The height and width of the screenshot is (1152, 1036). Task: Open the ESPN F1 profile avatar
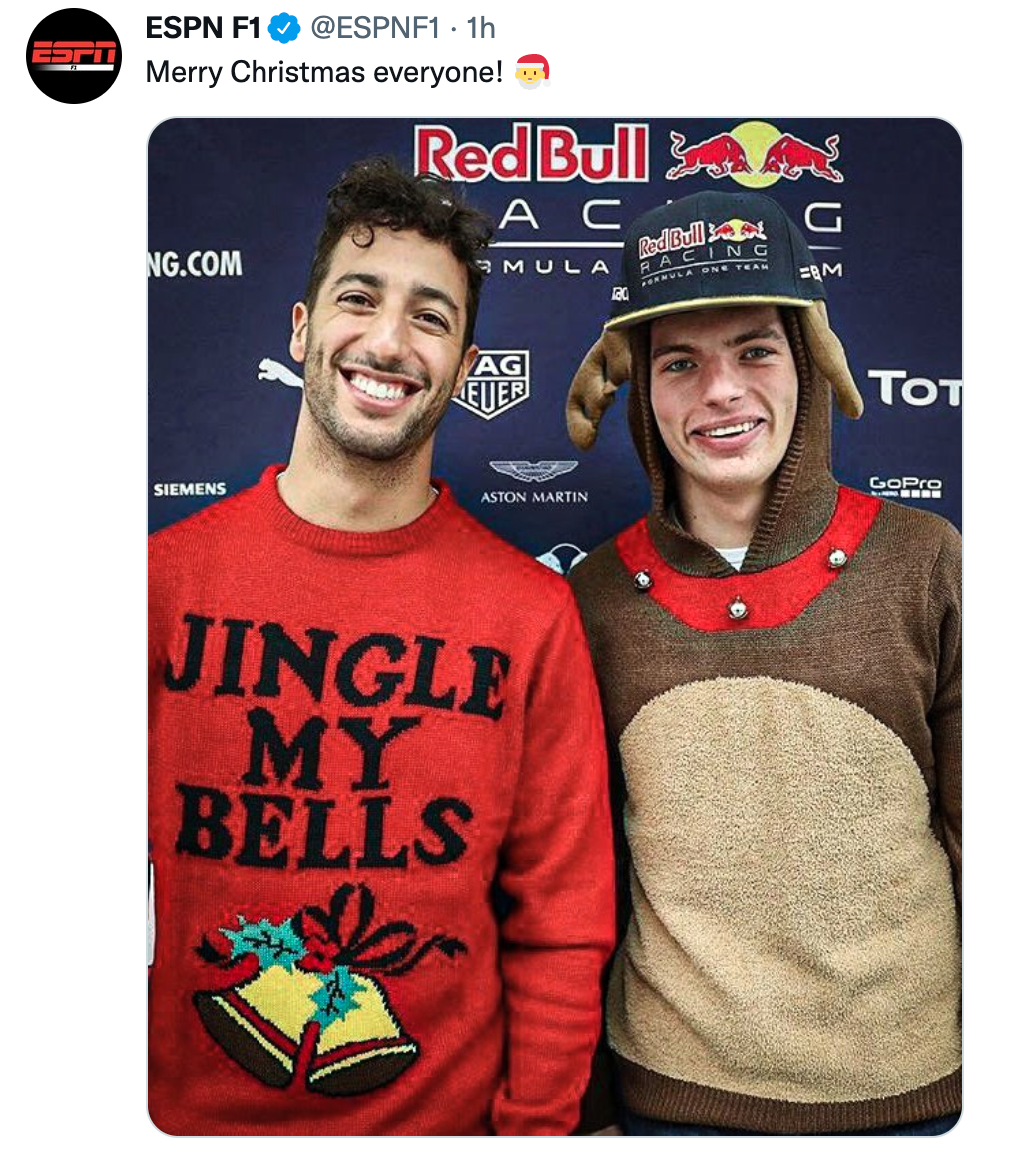[73, 56]
